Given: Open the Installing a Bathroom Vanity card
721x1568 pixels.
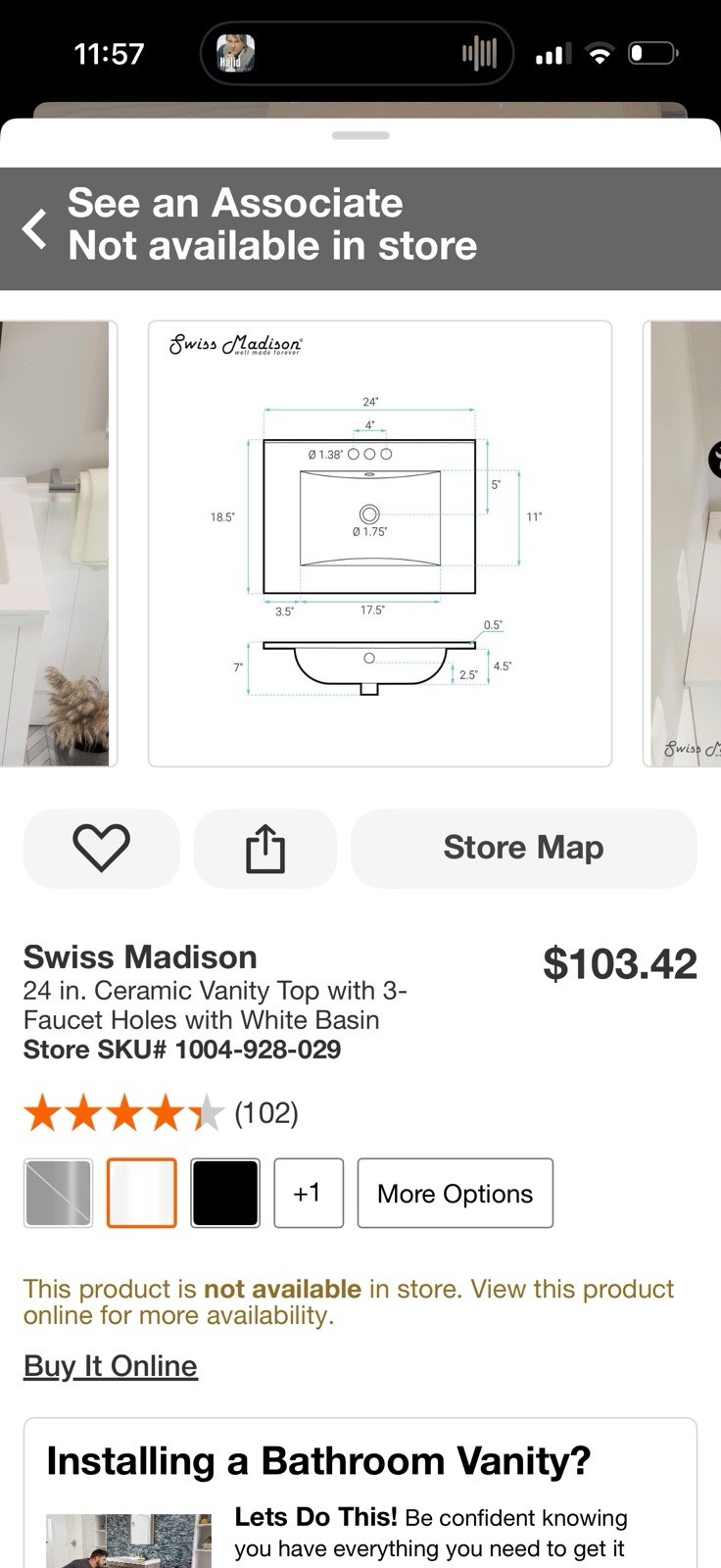Looking at the screenshot, I should [x=360, y=1493].
